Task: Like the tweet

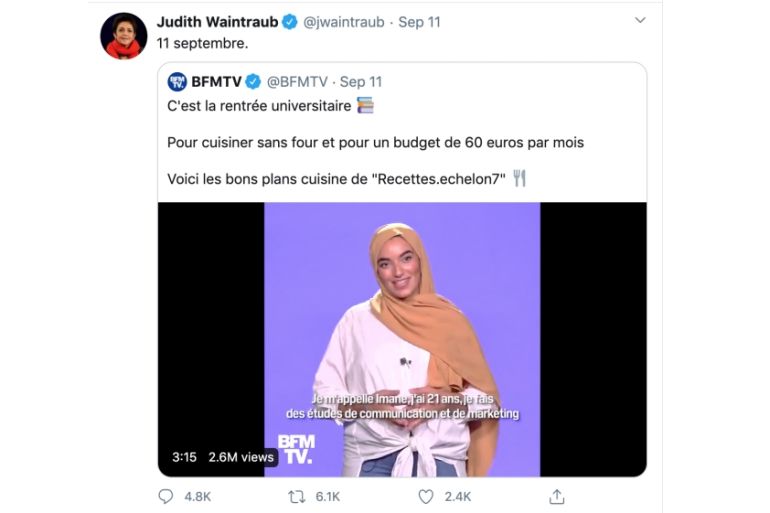Action: (426, 496)
